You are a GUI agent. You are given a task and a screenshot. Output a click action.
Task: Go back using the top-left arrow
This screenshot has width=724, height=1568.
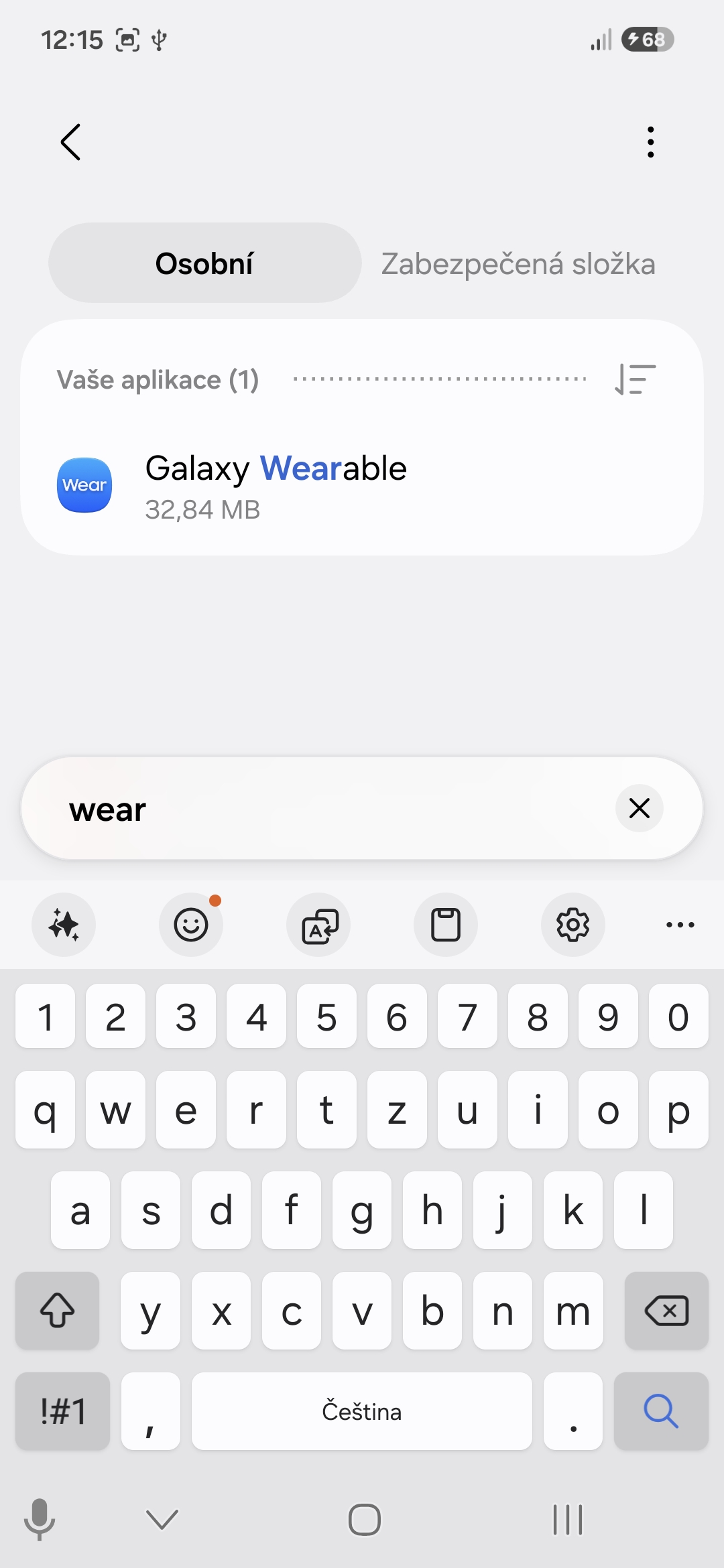70,142
